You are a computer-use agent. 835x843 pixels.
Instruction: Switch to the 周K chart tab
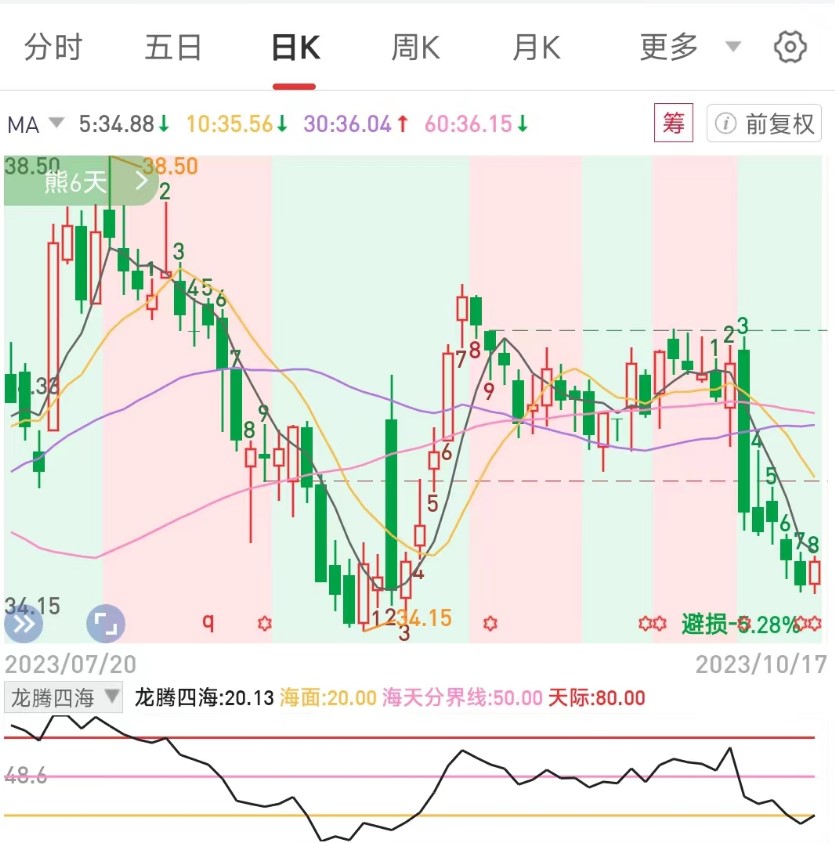tap(415, 47)
